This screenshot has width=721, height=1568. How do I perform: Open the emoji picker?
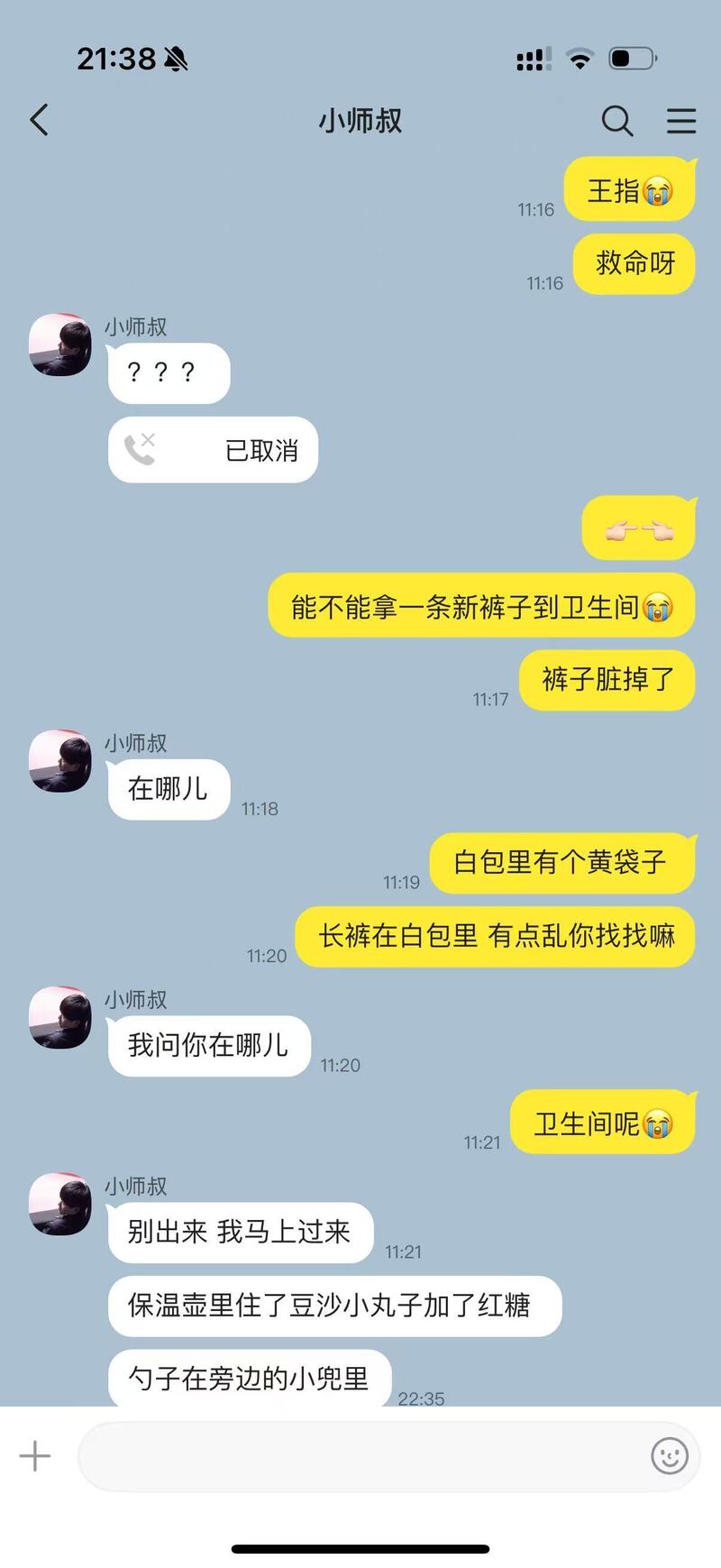pyautogui.click(x=669, y=1455)
